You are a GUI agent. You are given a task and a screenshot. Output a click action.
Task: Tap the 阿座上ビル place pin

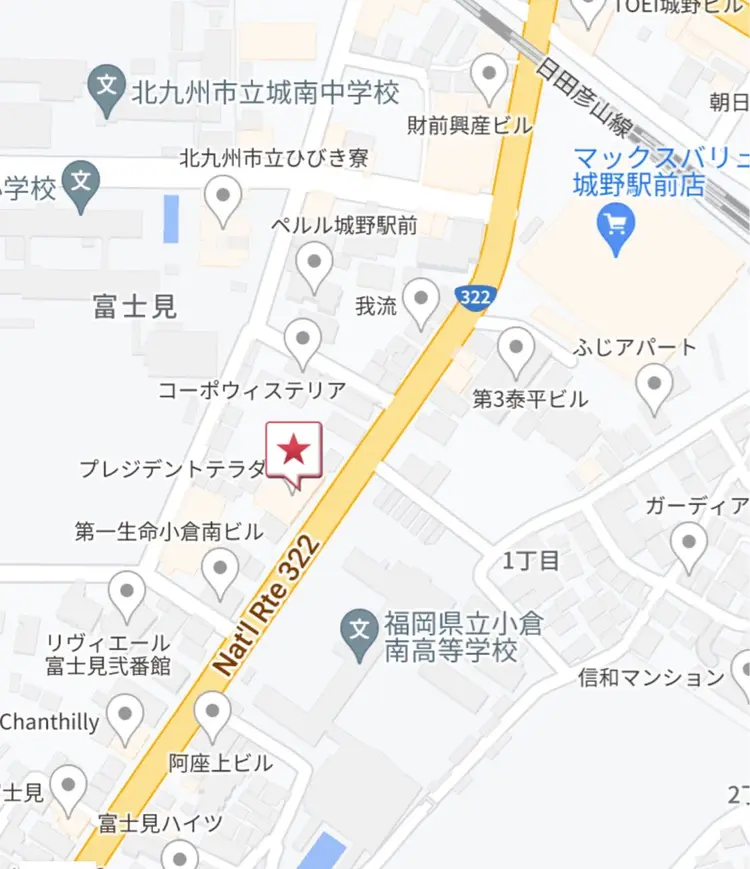(212, 714)
